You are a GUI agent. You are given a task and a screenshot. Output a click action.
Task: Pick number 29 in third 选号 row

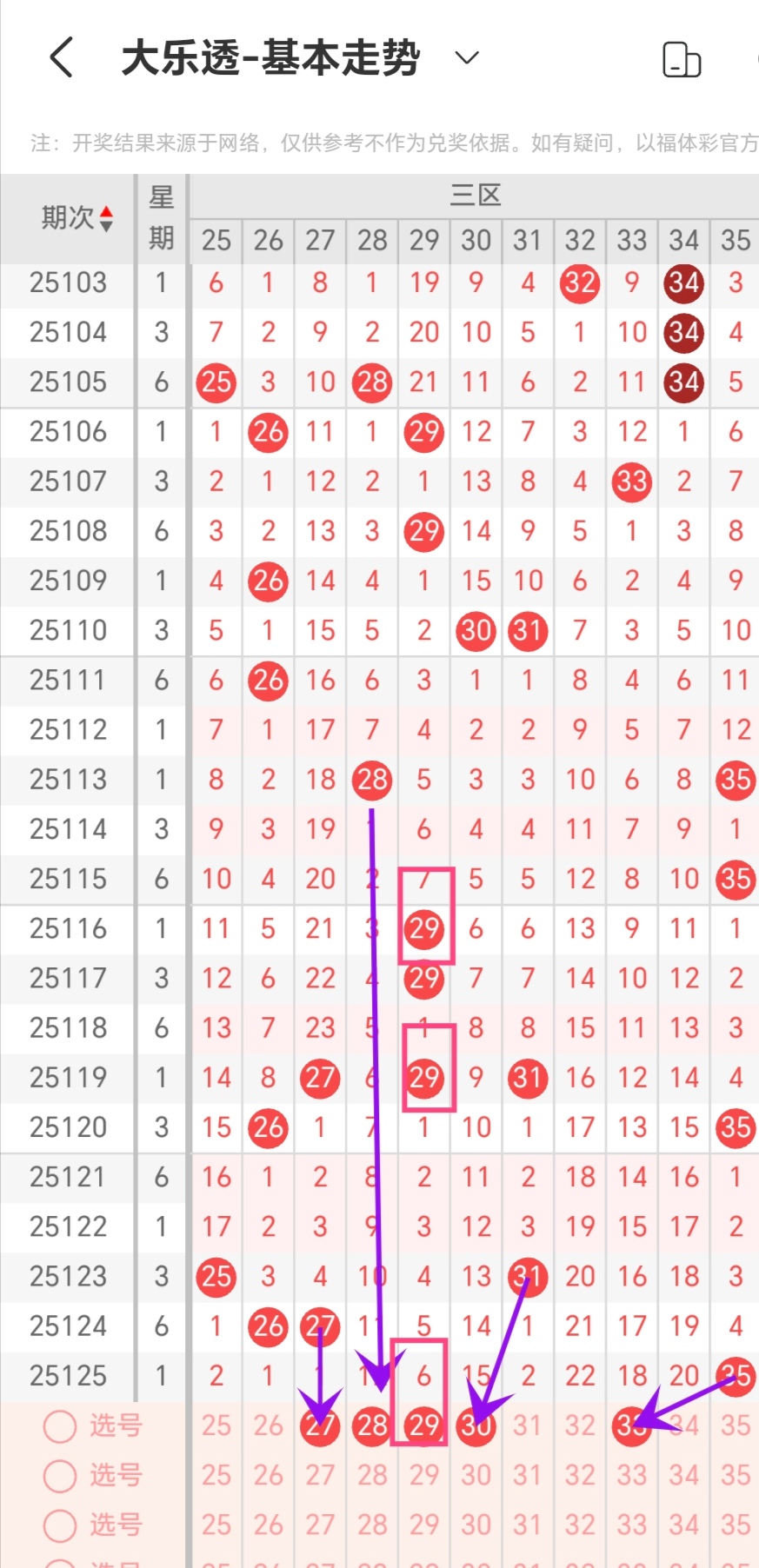pos(424,1525)
